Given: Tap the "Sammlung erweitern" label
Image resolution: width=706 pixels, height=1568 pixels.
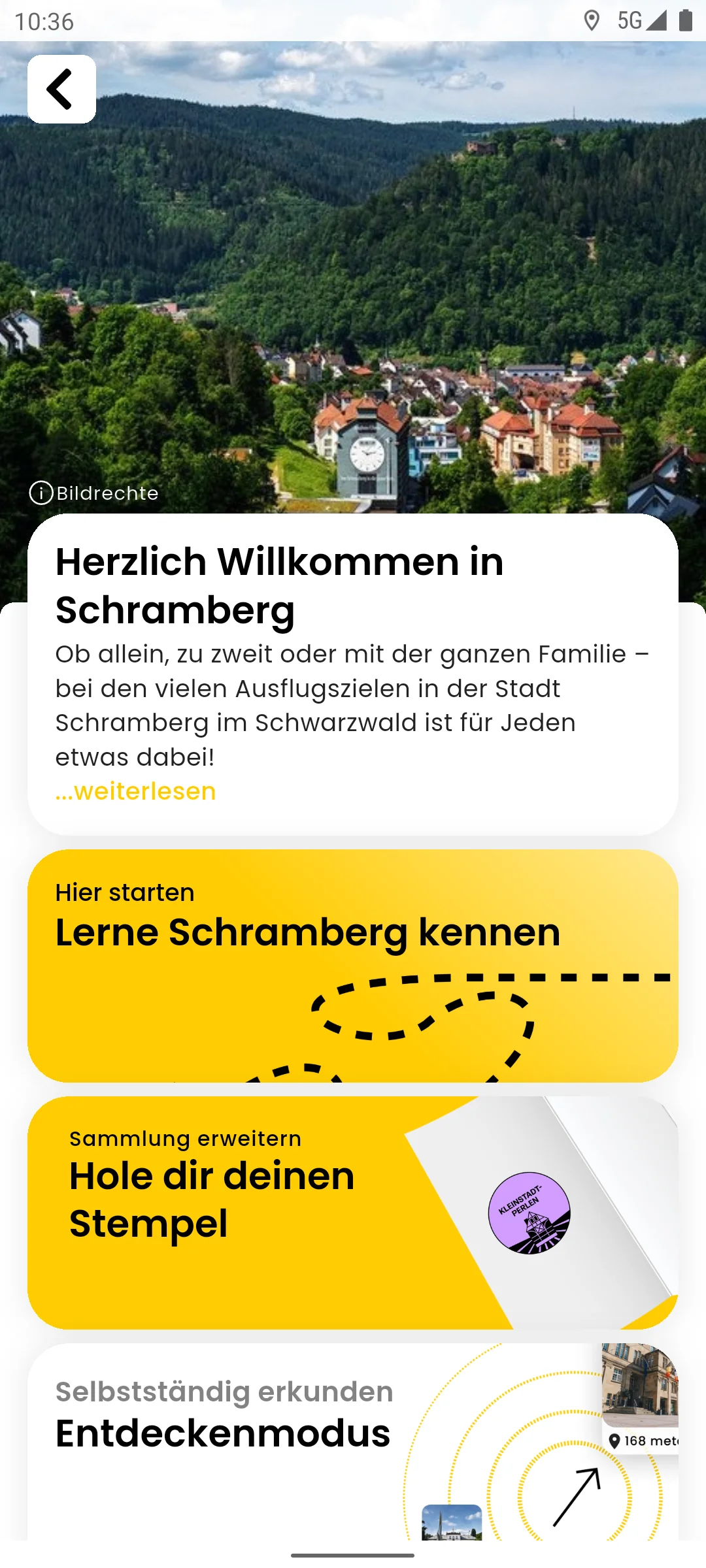Looking at the screenshot, I should (185, 1137).
